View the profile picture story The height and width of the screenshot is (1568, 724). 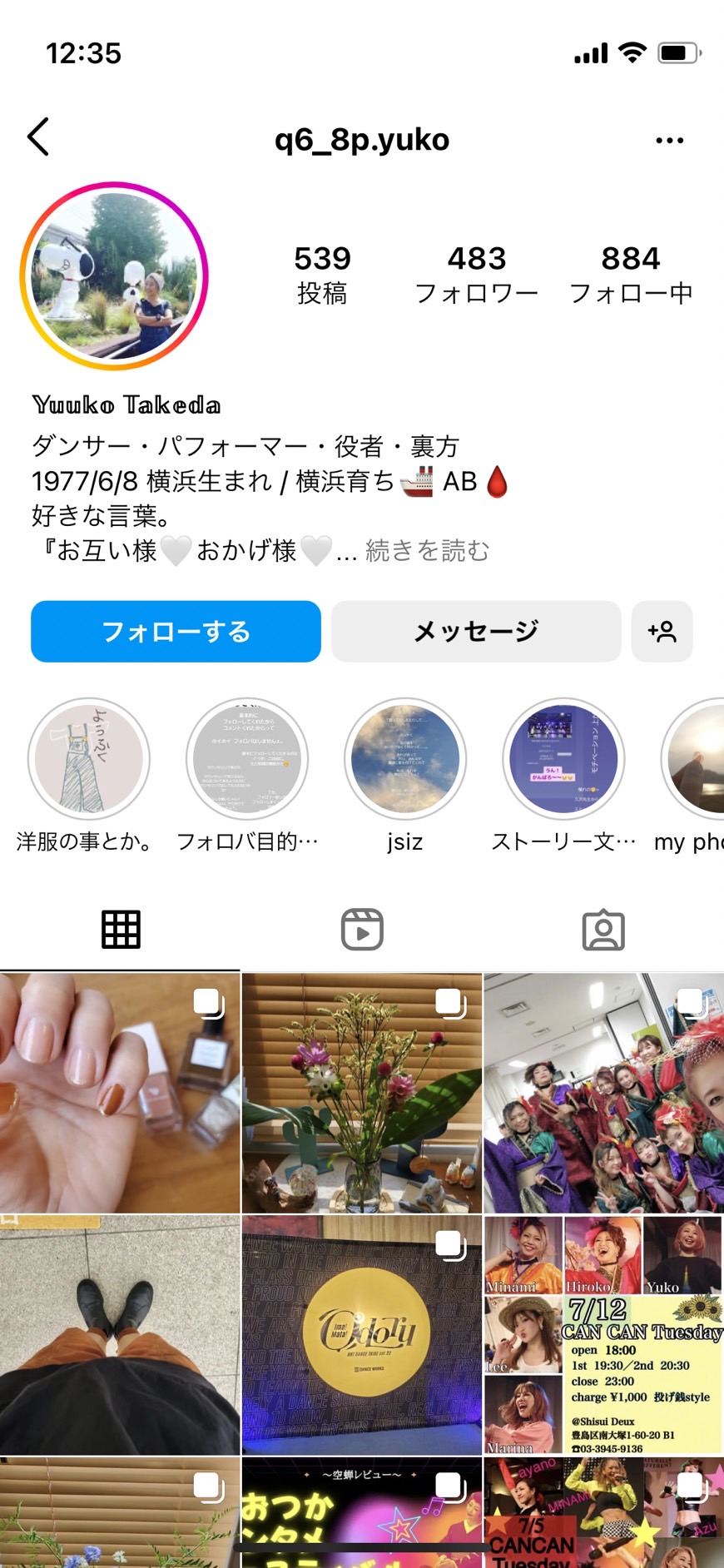pyautogui.click(x=114, y=275)
